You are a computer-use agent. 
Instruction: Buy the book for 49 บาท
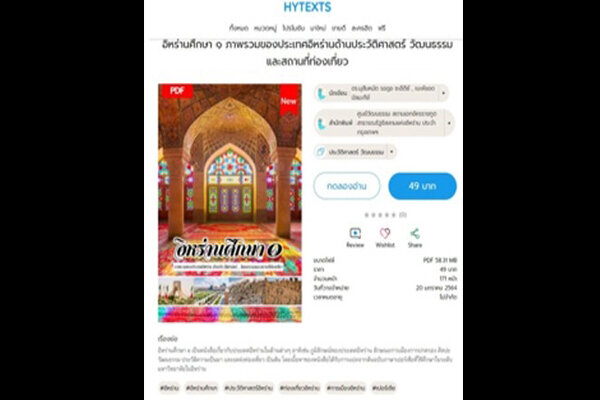click(422, 186)
